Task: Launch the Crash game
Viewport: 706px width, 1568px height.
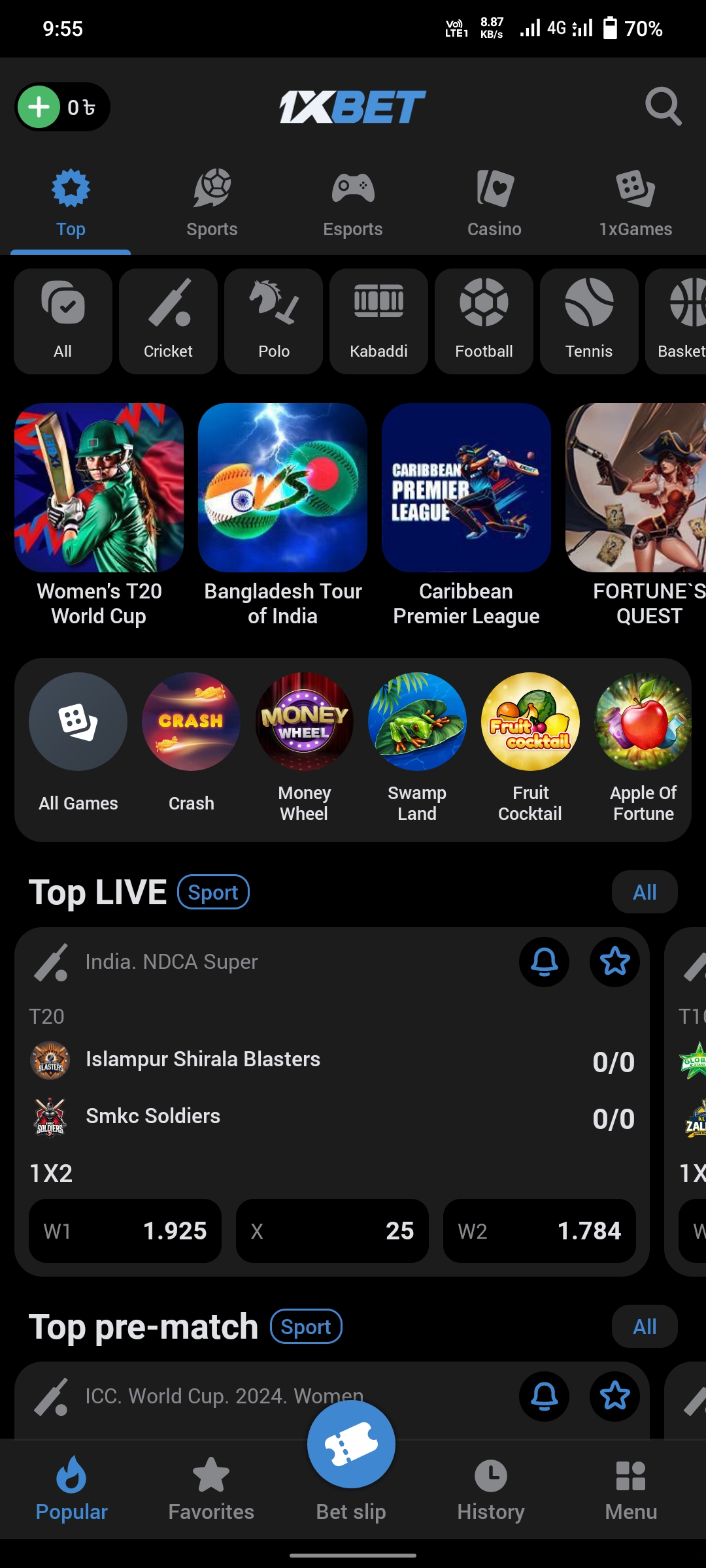Action: pos(191,743)
